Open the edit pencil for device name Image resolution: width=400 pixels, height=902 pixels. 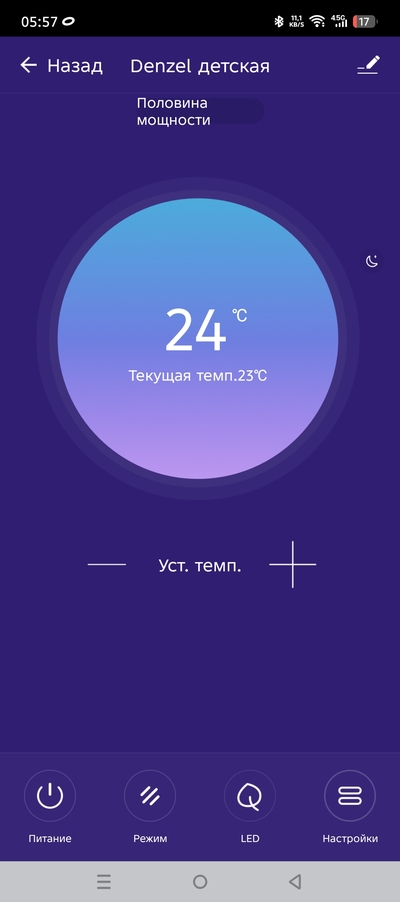368,66
